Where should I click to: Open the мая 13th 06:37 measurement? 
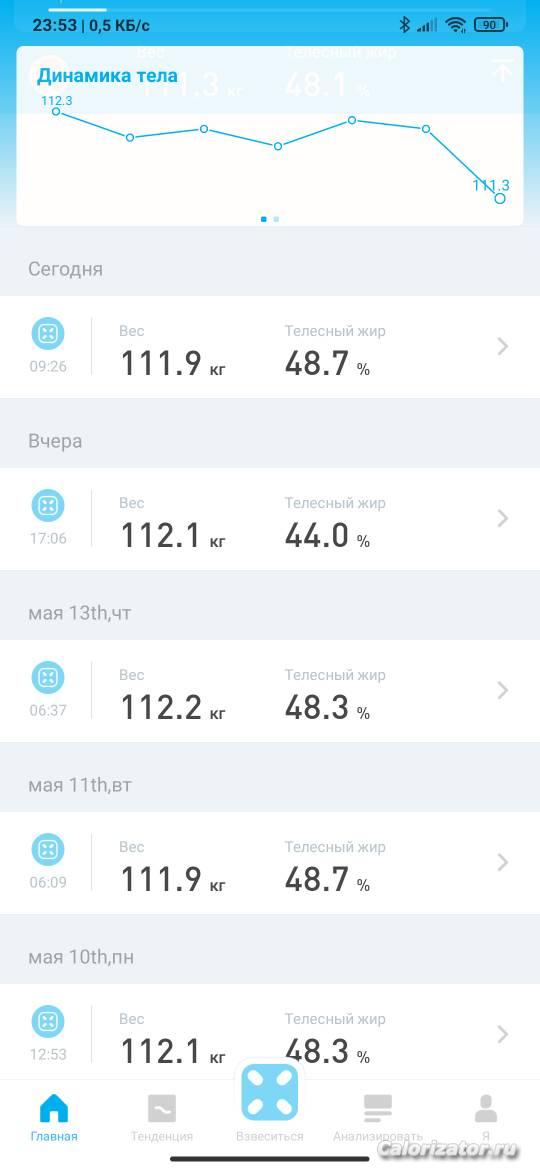pos(270,691)
